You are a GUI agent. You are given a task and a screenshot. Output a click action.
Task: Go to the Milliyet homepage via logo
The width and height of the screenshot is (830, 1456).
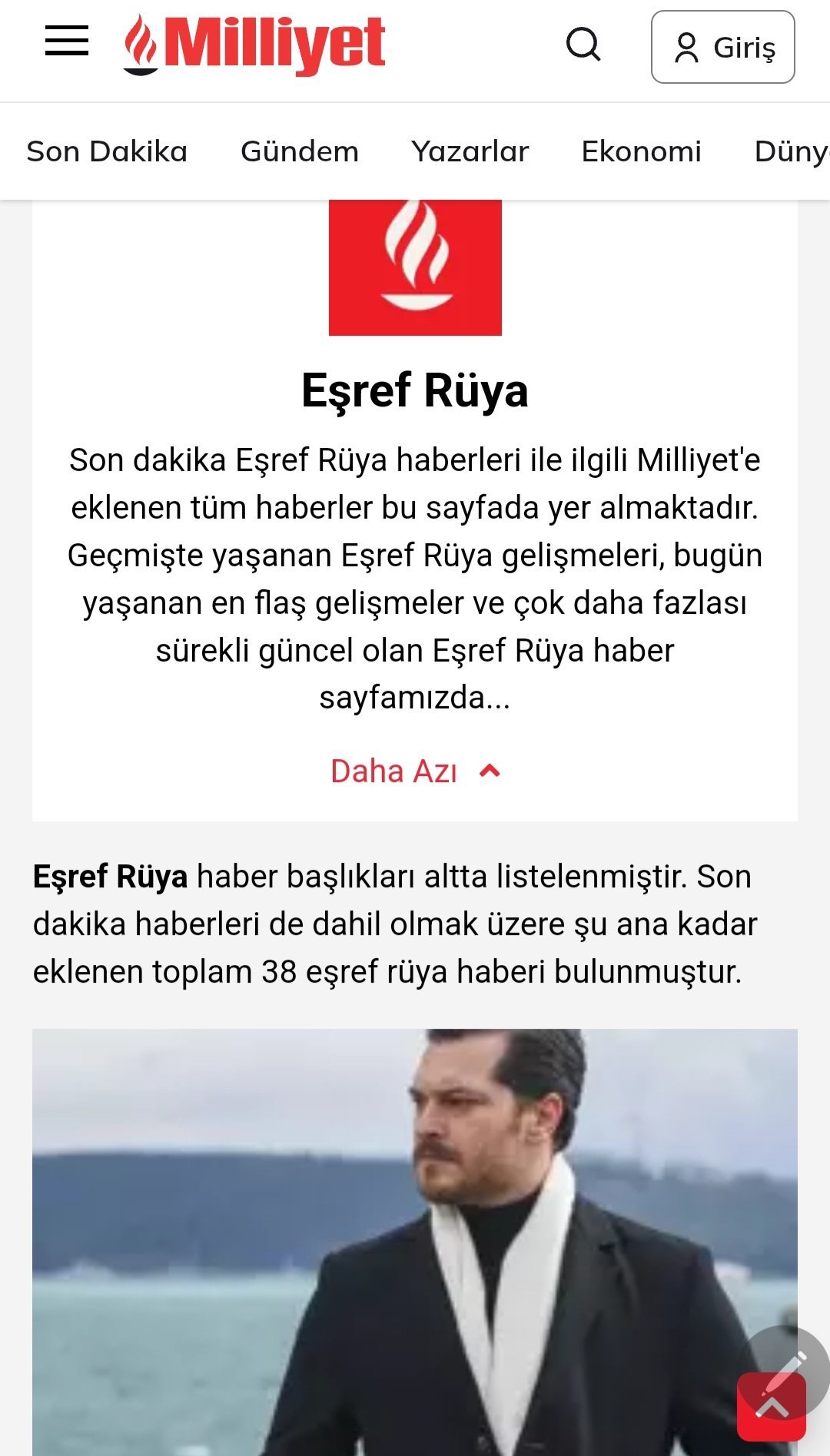[254, 45]
